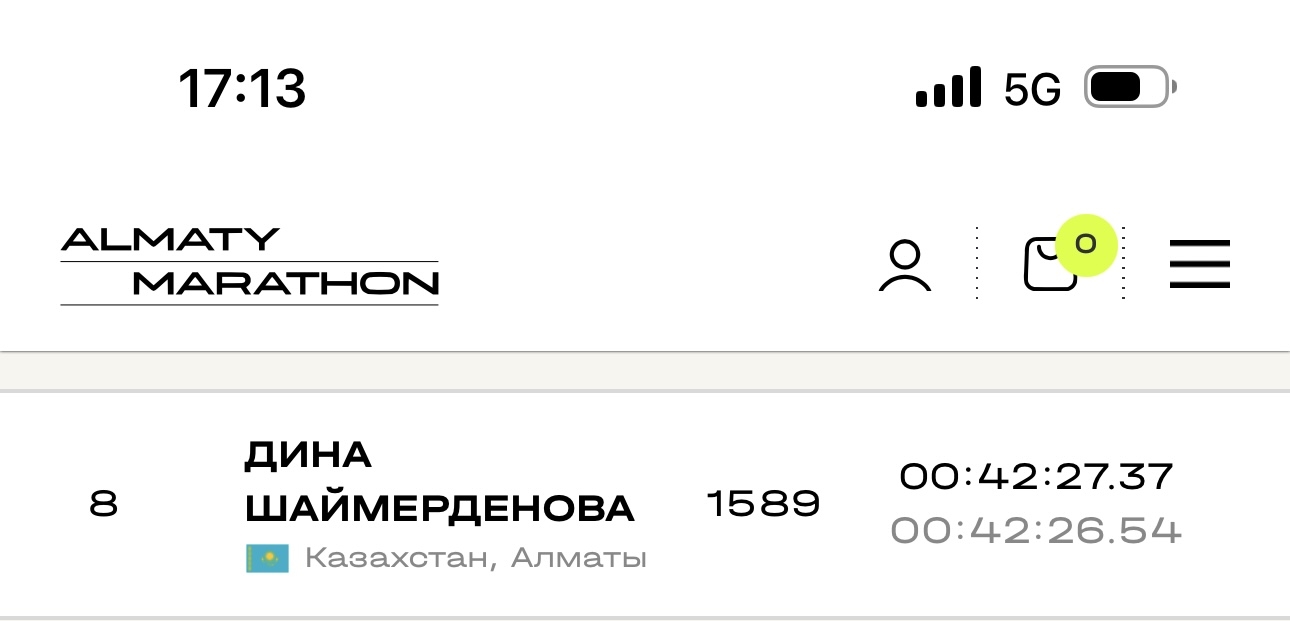Open the hamburger menu
Screen dimensions: 1290x621
point(1199,264)
